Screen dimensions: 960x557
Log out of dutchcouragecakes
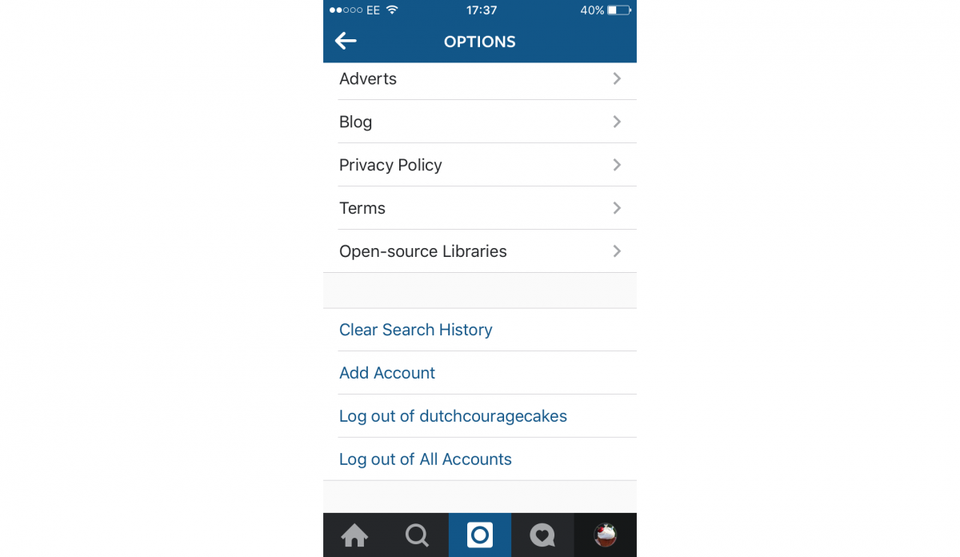click(452, 416)
